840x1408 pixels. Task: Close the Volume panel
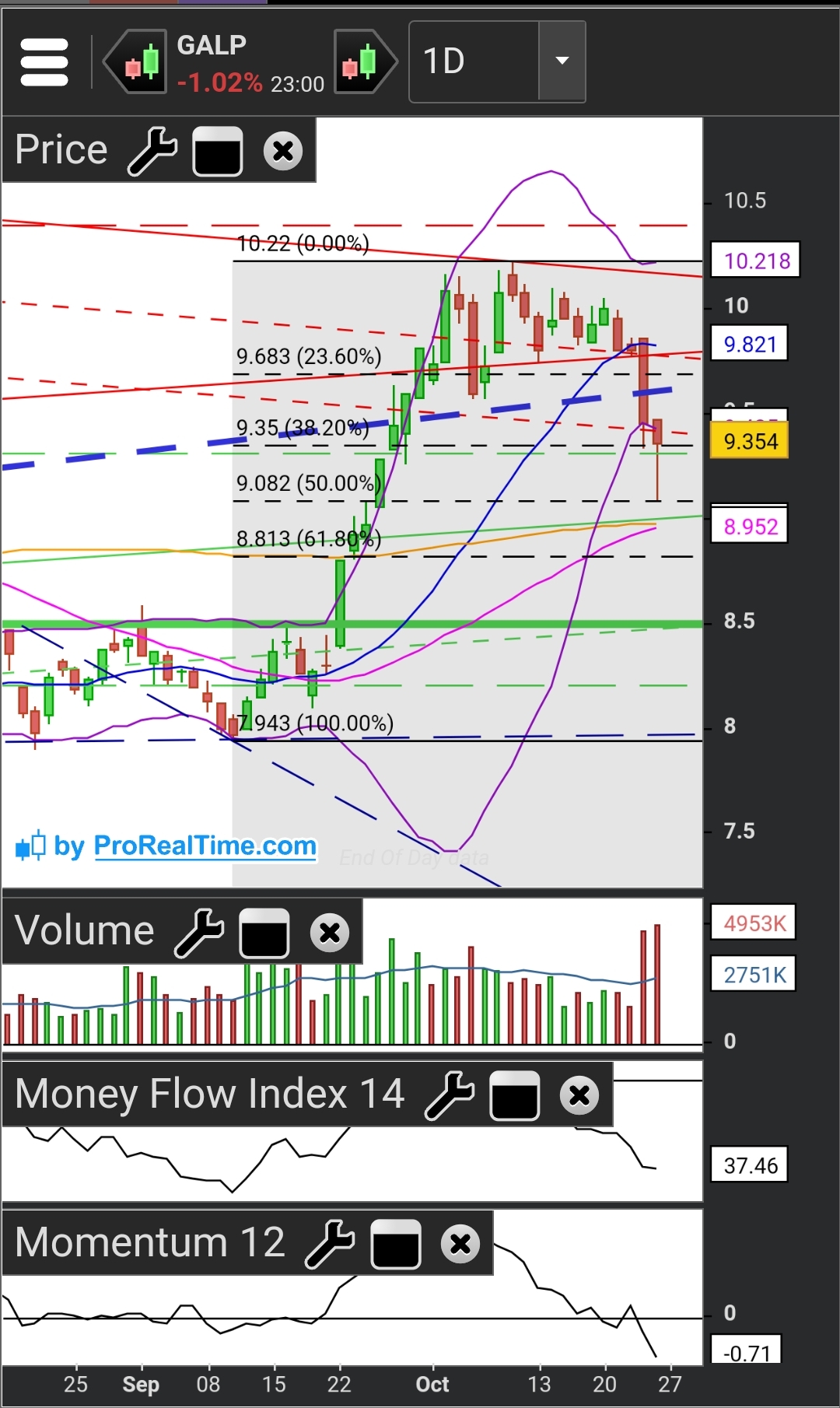[x=330, y=932]
